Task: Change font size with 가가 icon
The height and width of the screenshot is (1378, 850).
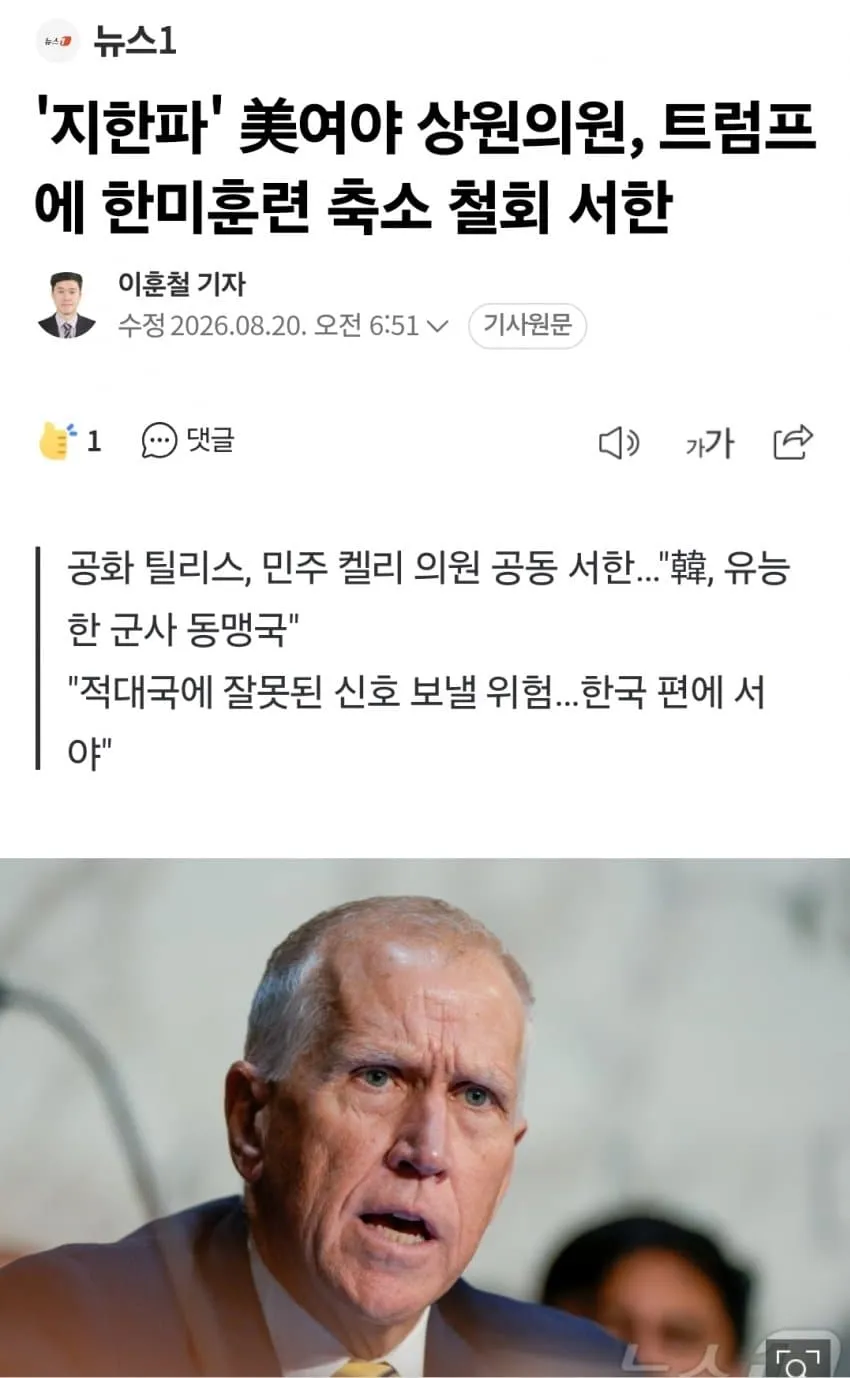Action: pyautogui.click(x=709, y=442)
